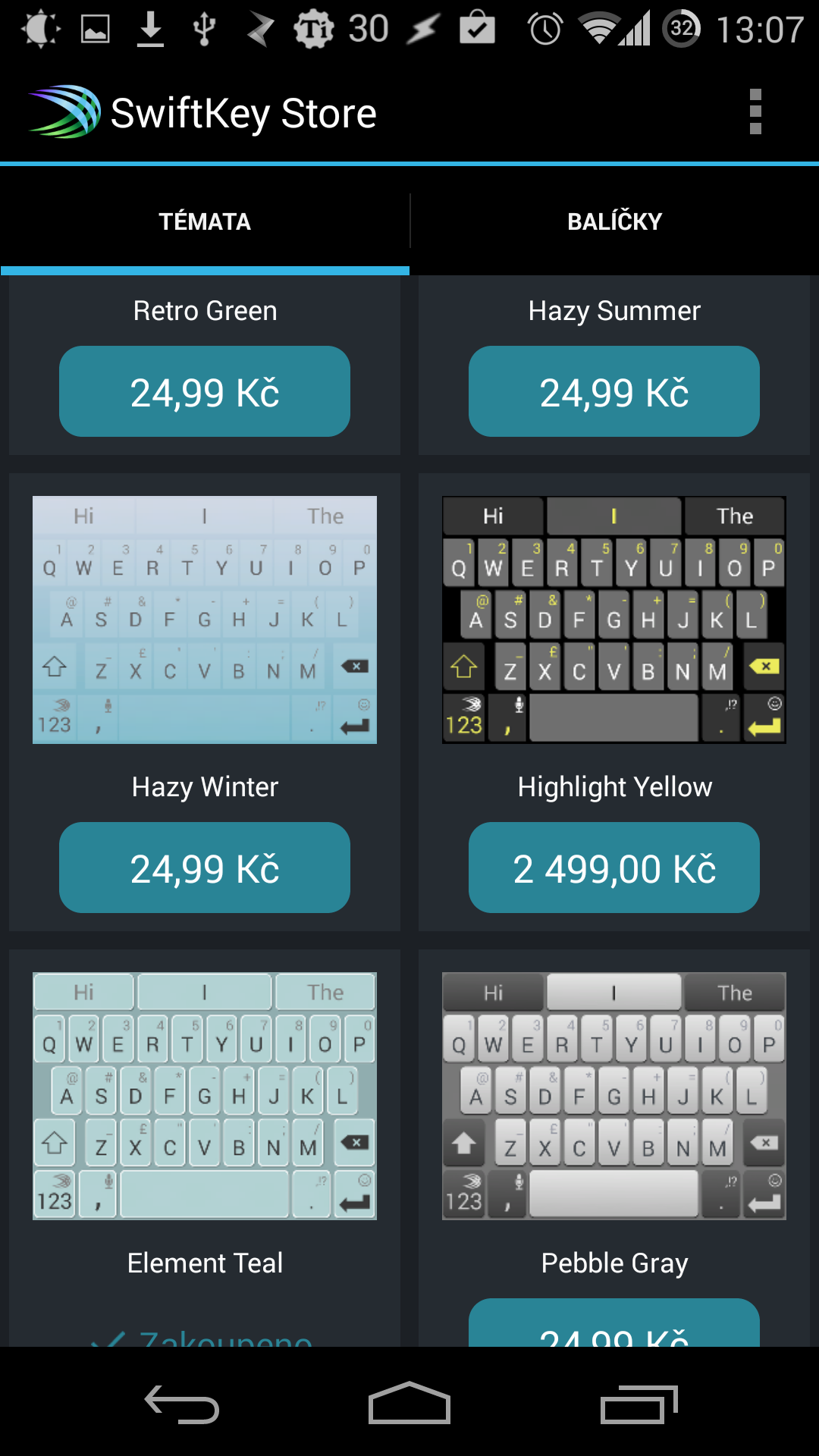Go back with the system back button
The height and width of the screenshot is (1456, 819).
182,1404
